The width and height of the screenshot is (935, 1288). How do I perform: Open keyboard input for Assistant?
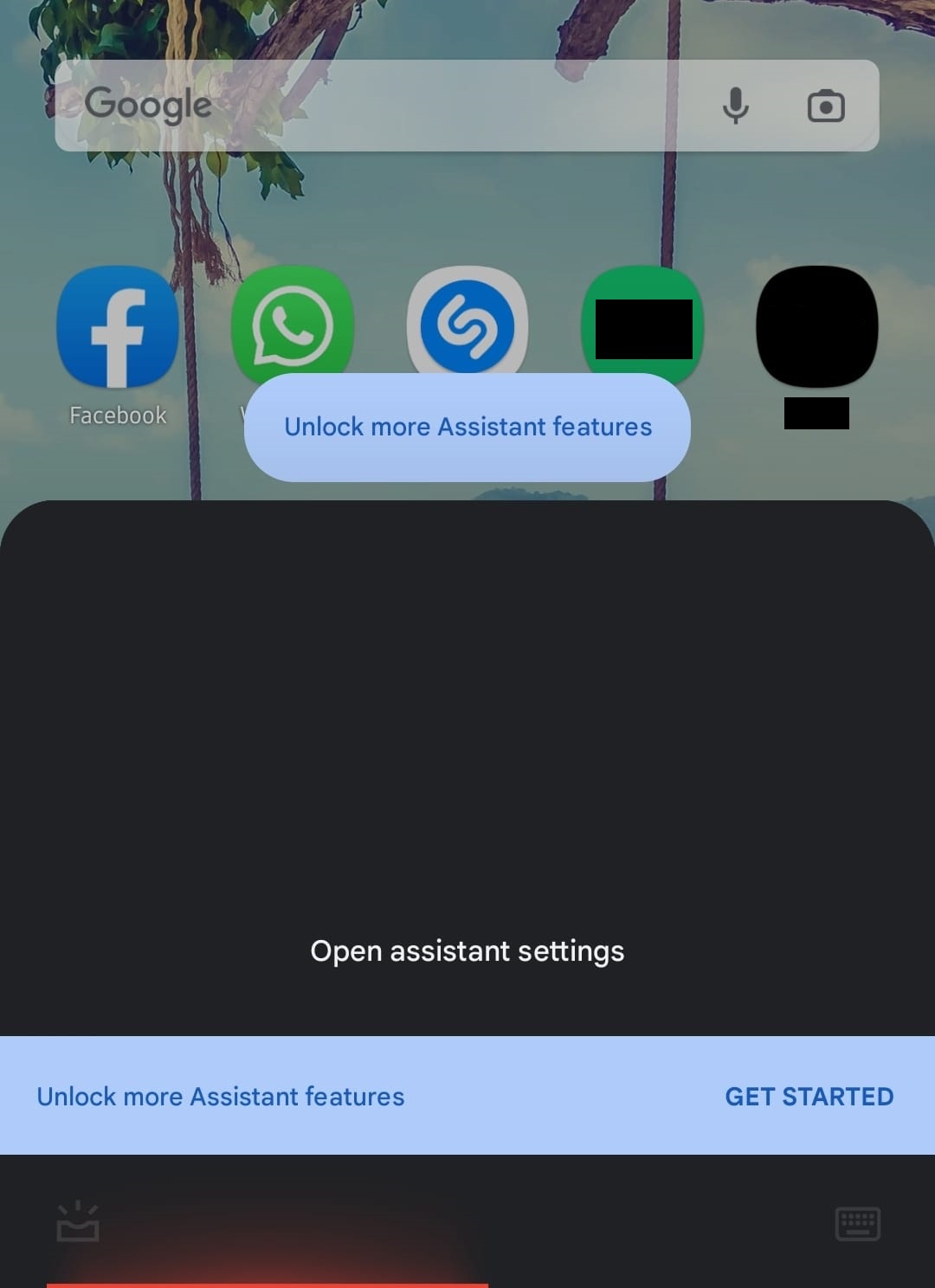pyautogui.click(x=857, y=1224)
